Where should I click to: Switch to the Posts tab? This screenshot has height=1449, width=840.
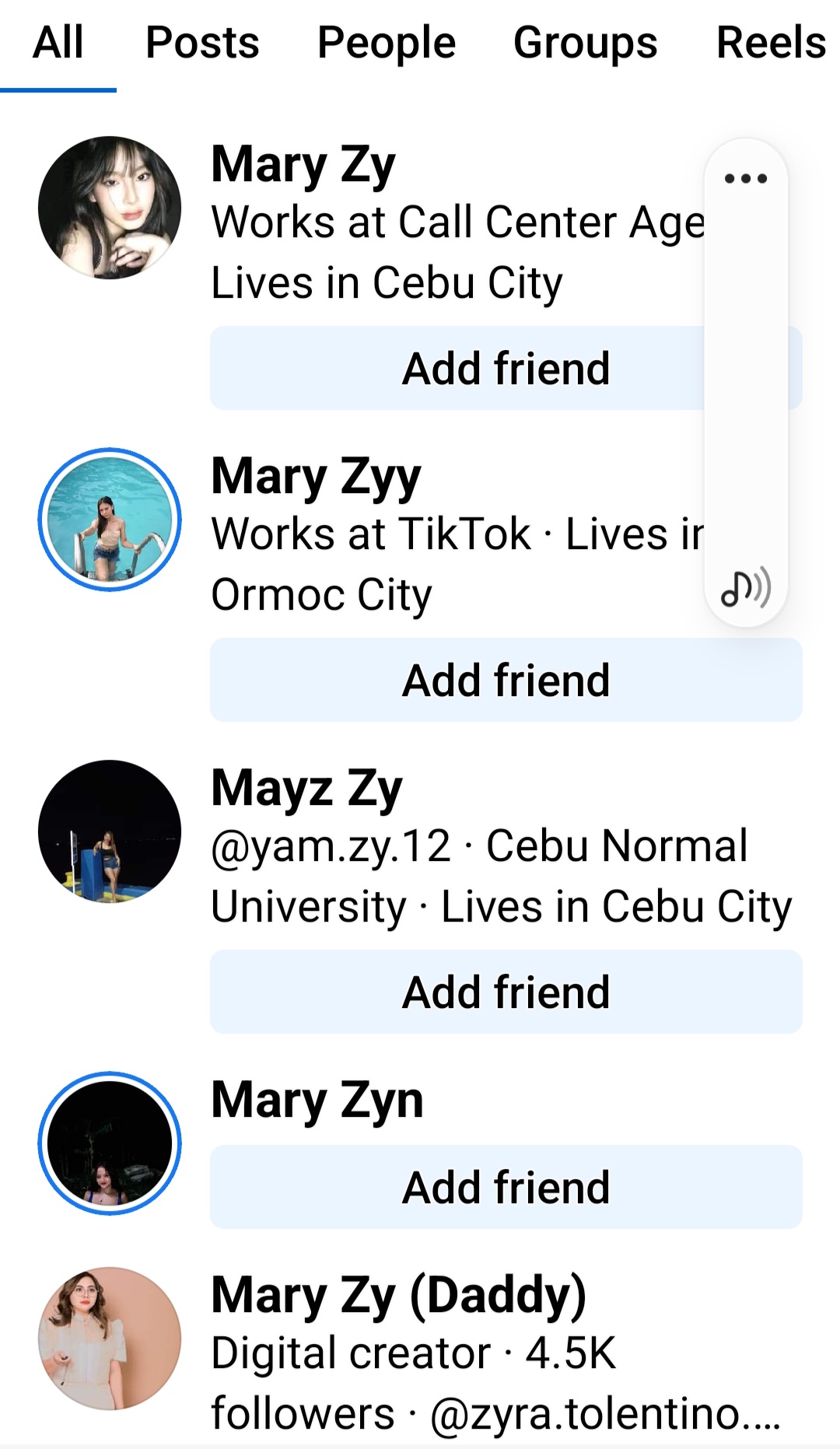[x=202, y=43]
